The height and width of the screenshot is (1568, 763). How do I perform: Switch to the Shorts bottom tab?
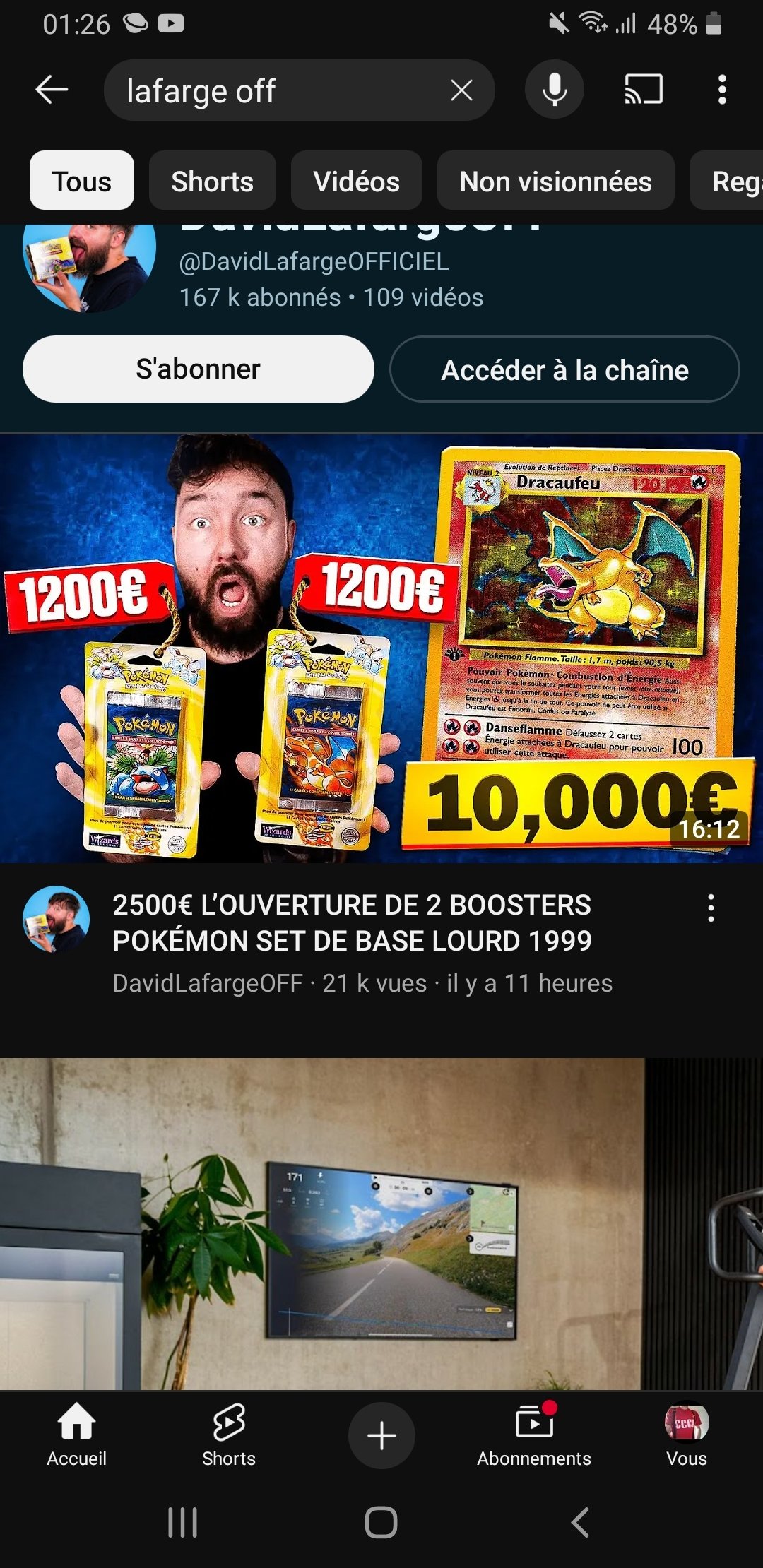229,1435
